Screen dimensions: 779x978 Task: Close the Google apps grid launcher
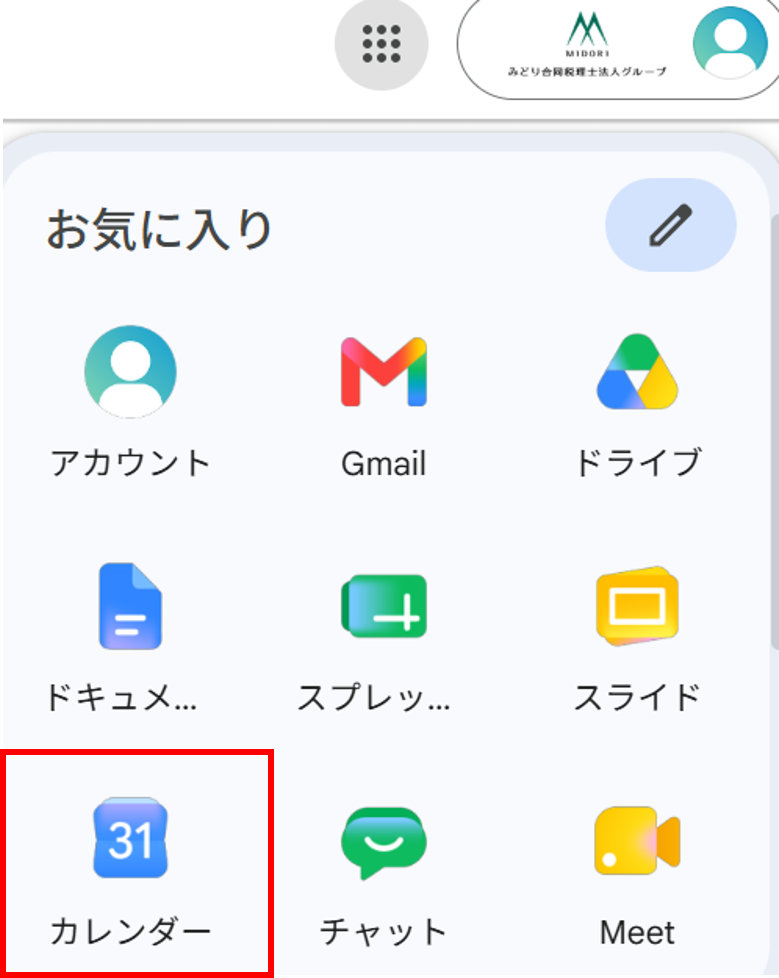tap(381, 44)
